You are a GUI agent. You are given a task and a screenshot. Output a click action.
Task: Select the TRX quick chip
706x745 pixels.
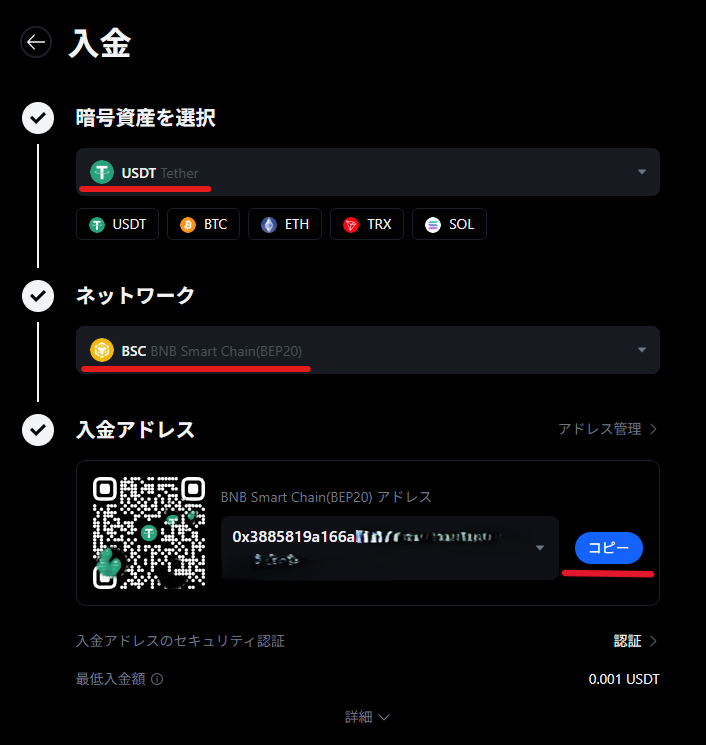pos(367,224)
